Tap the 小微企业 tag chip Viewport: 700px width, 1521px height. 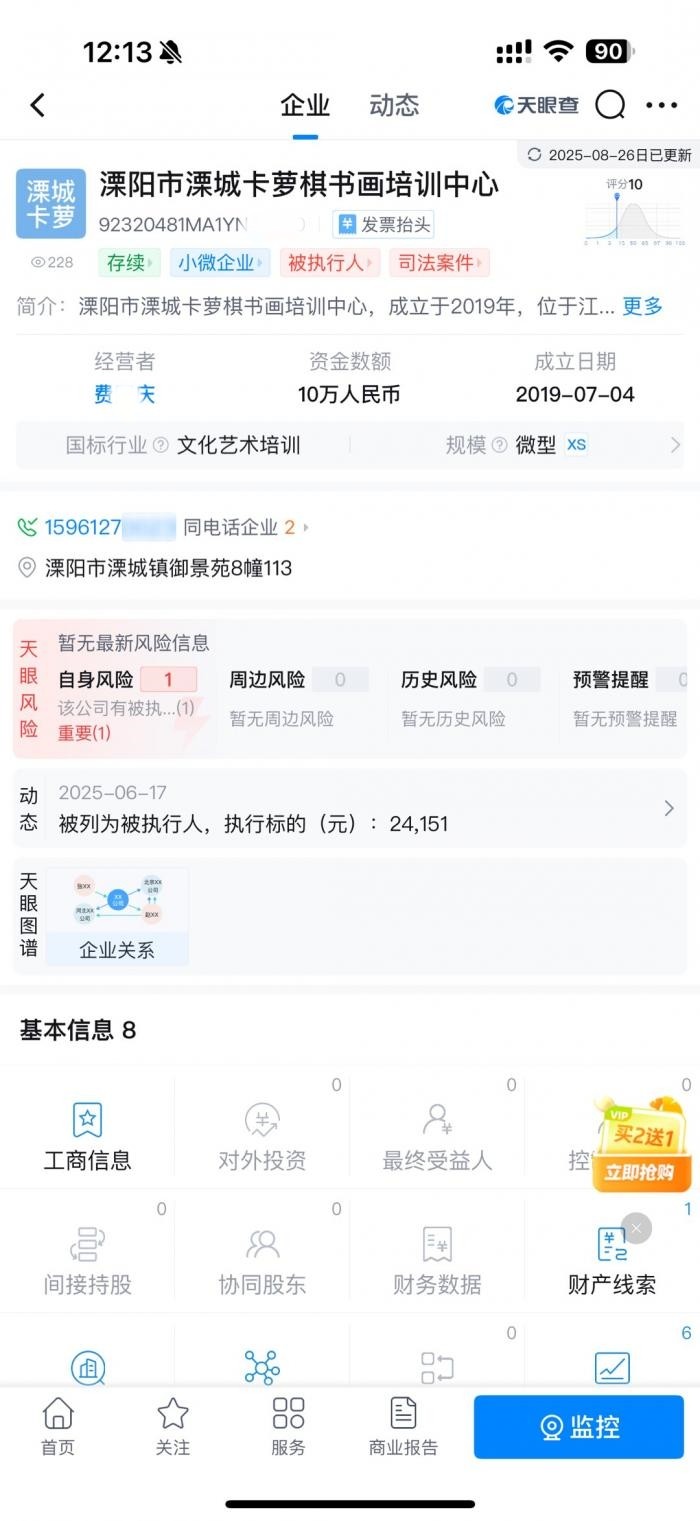(x=220, y=264)
